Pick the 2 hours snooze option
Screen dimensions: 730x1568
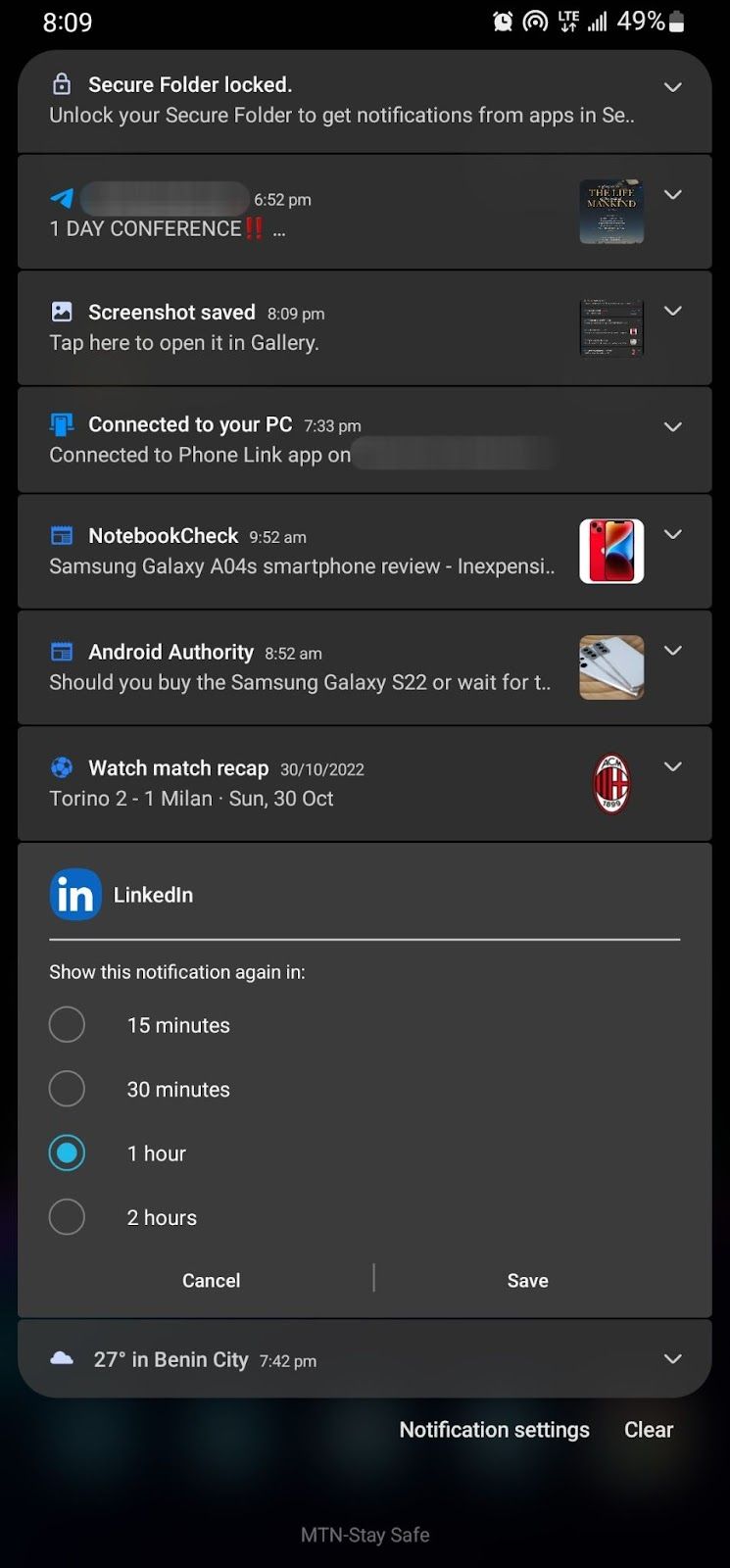67,1217
